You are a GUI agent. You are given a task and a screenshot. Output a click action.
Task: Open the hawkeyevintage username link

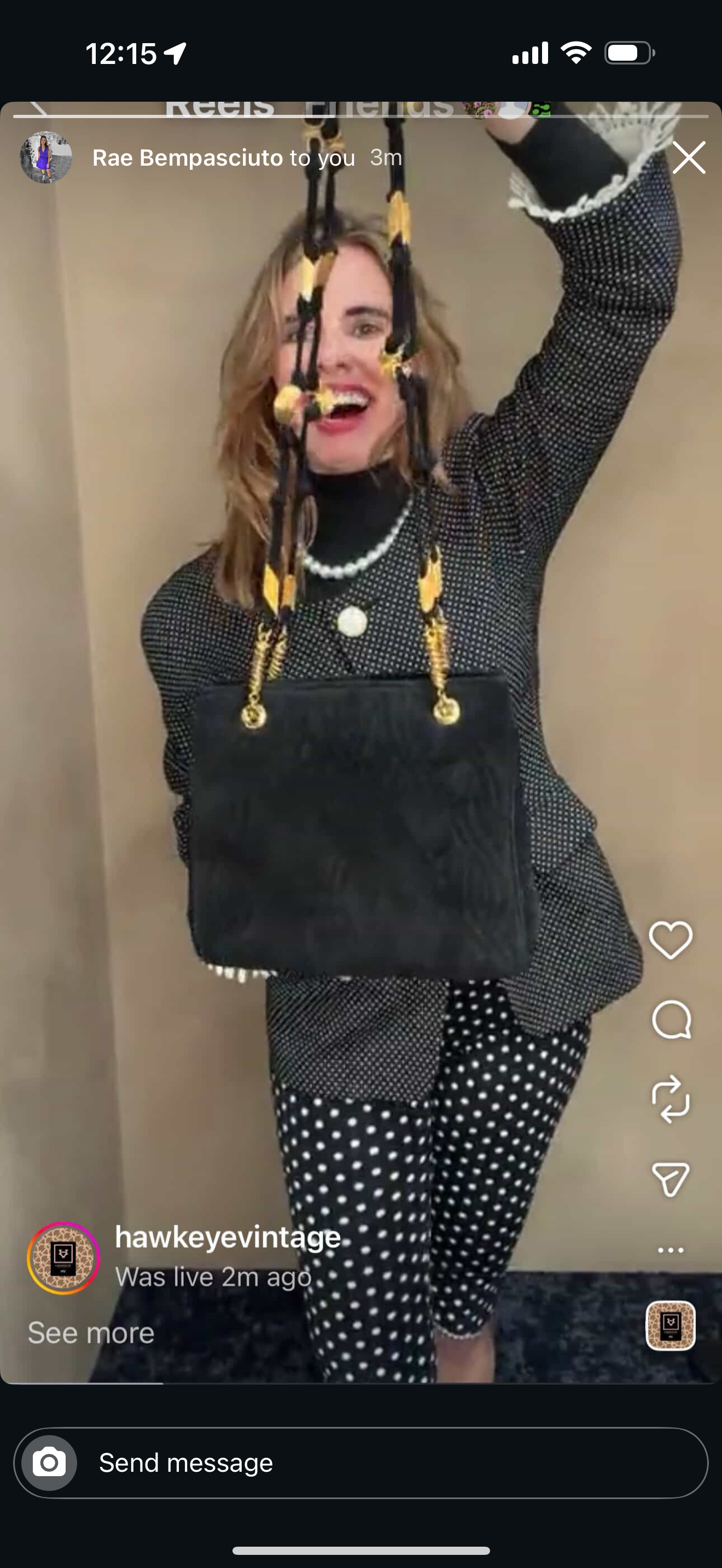coord(228,1237)
